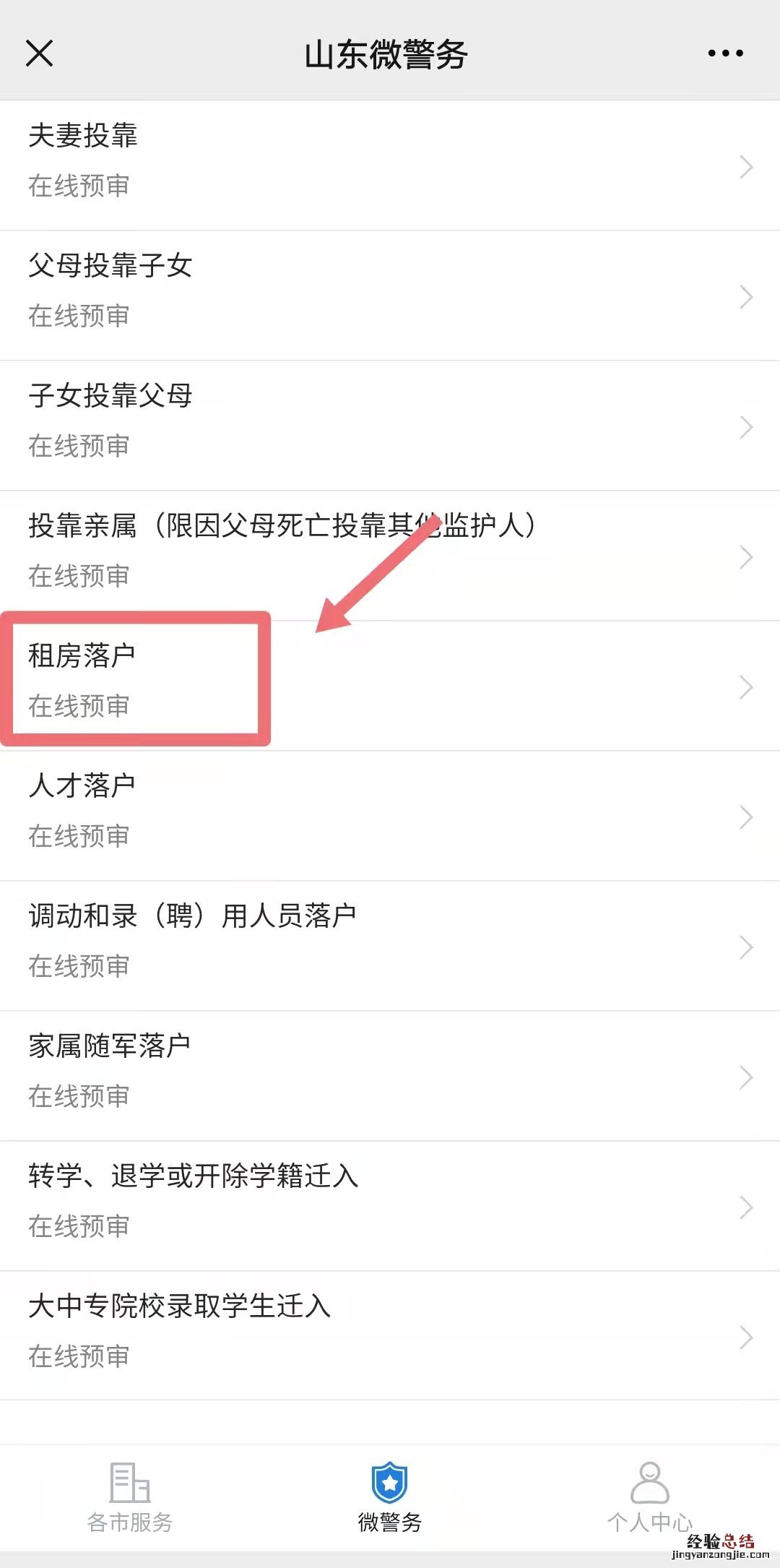Open 转学、退学或开除学籍迁入 service
Screen dimensions: 780x1568
tap(390, 1206)
